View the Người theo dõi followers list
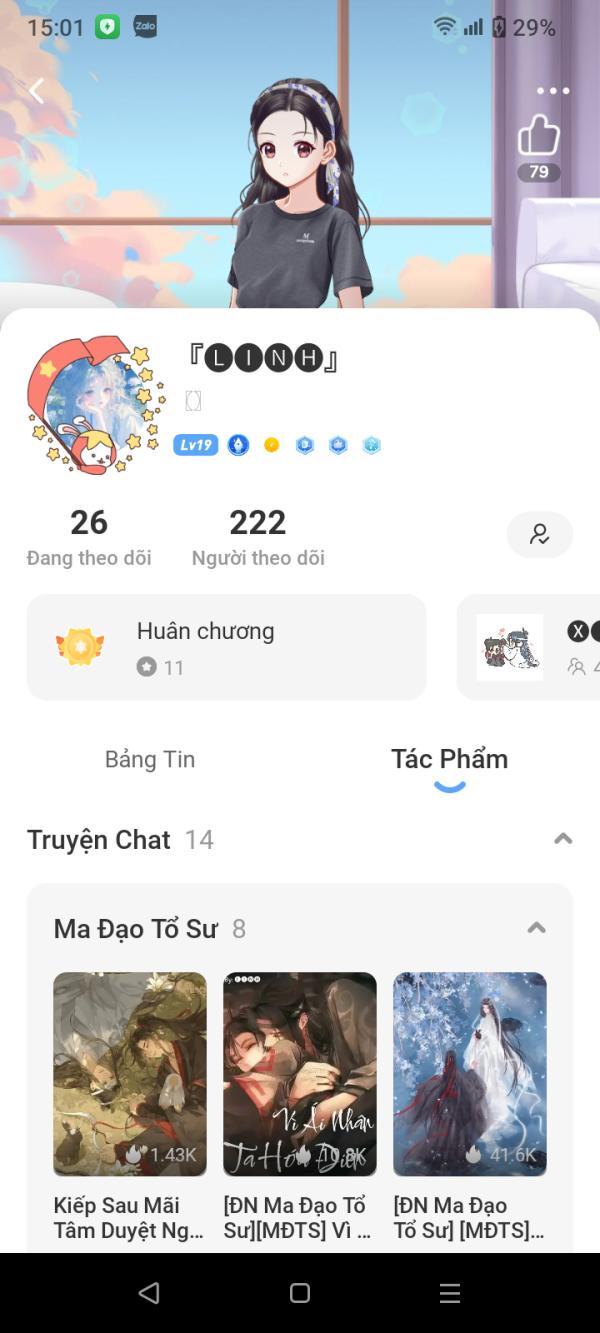 (258, 536)
